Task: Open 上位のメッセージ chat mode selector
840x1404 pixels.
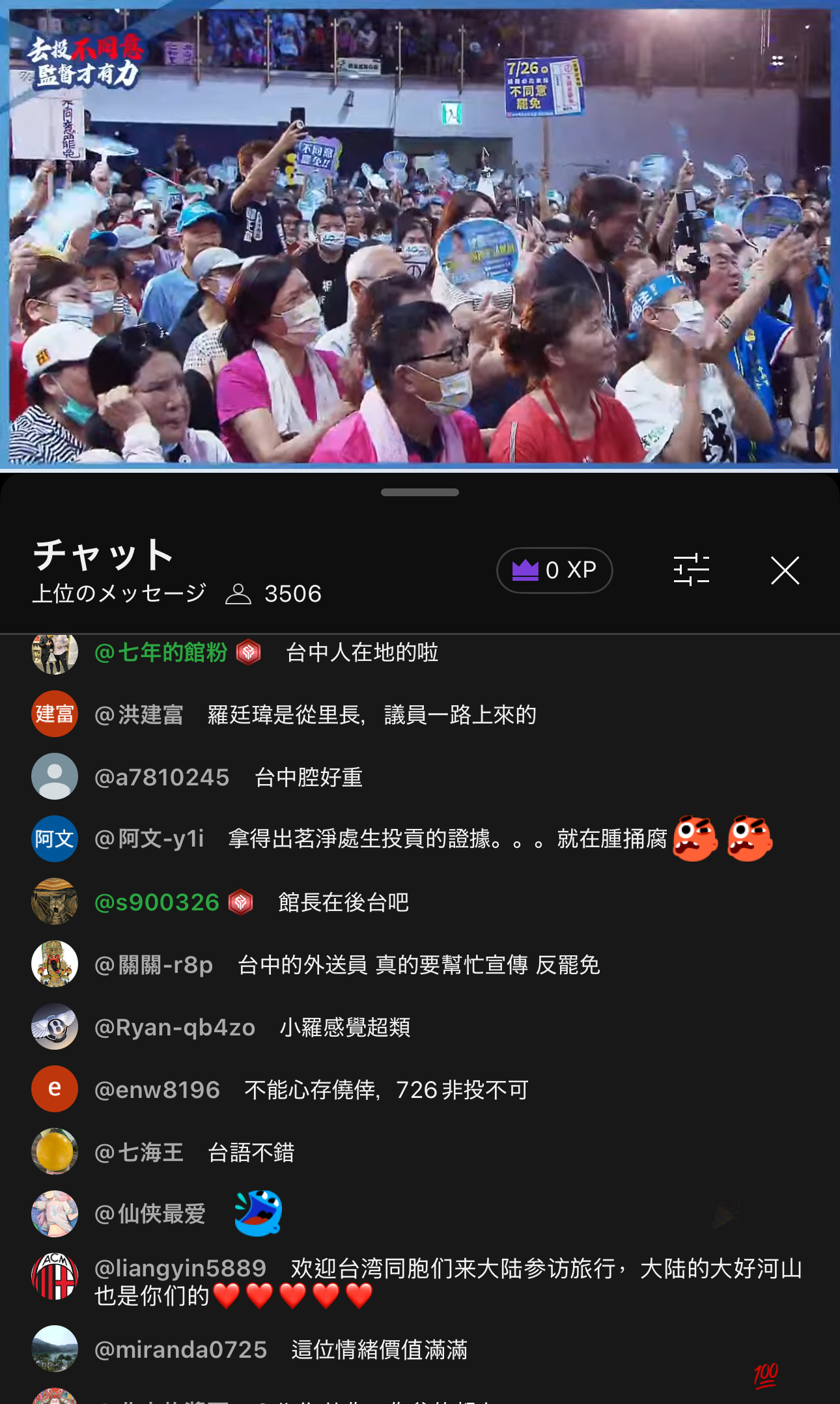Action: click(119, 593)
